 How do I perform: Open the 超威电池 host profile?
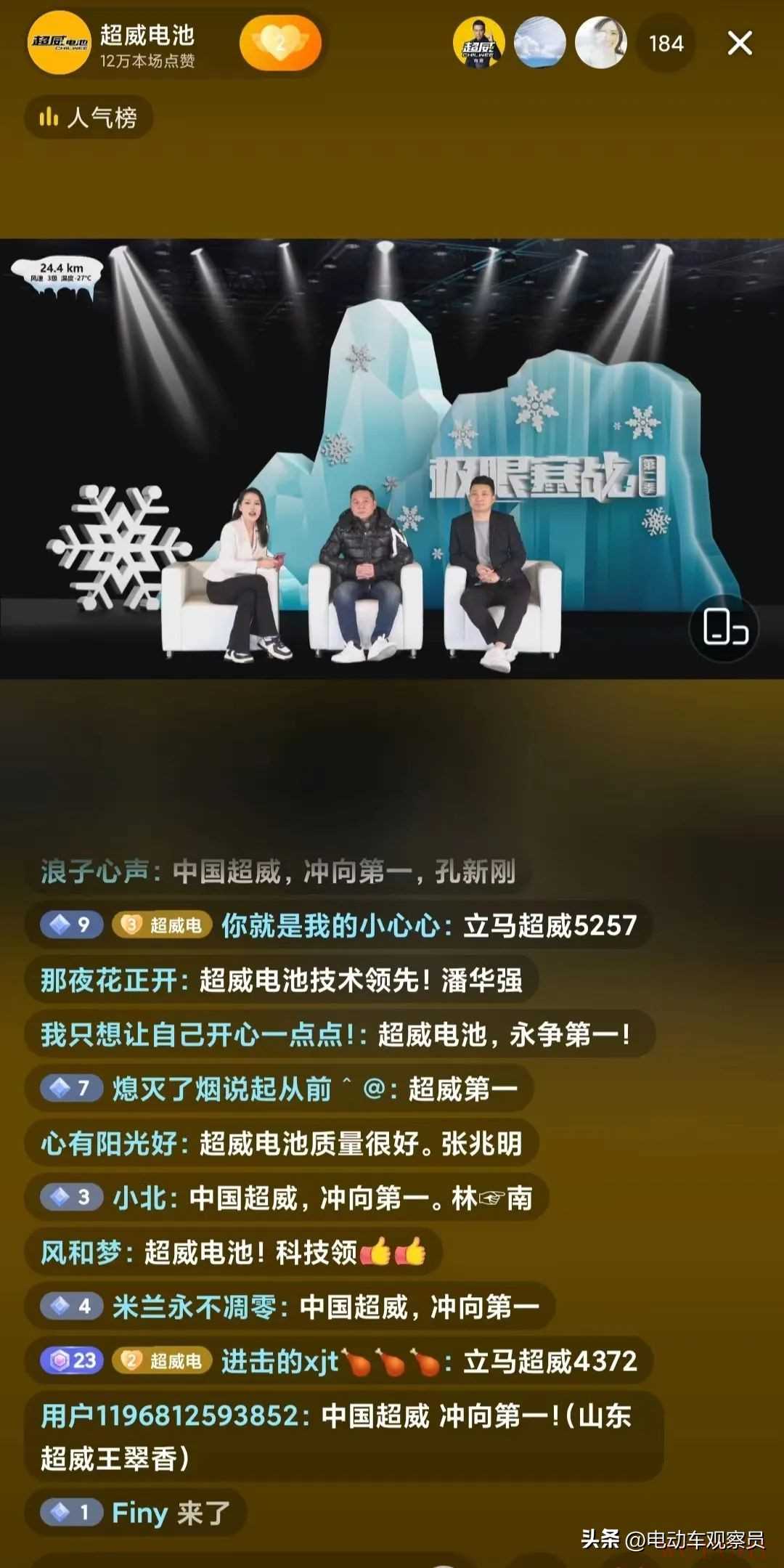pos(60,44)
